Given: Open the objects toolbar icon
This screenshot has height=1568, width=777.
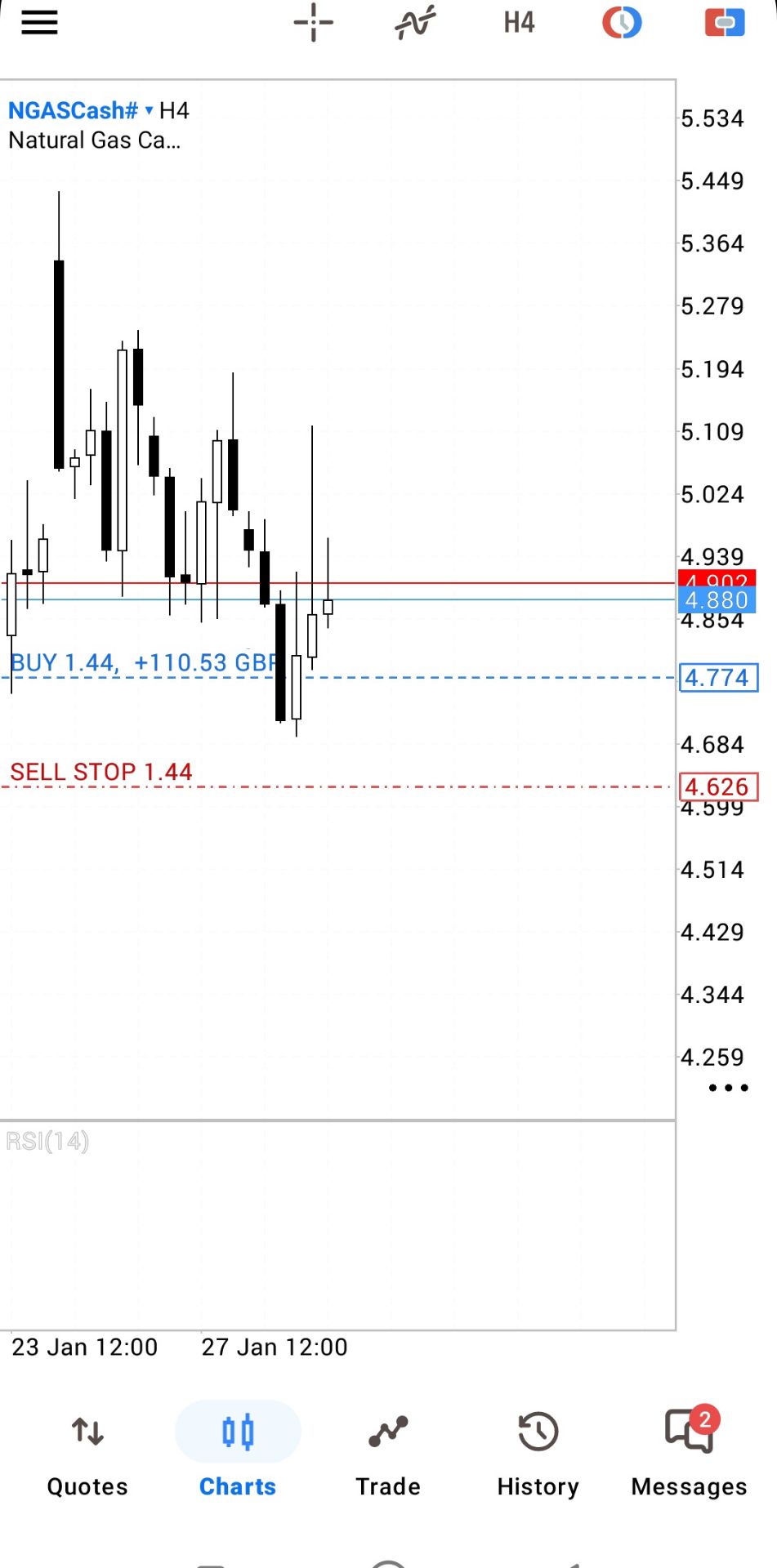Looking at the screenshot, I should (622, 23).
